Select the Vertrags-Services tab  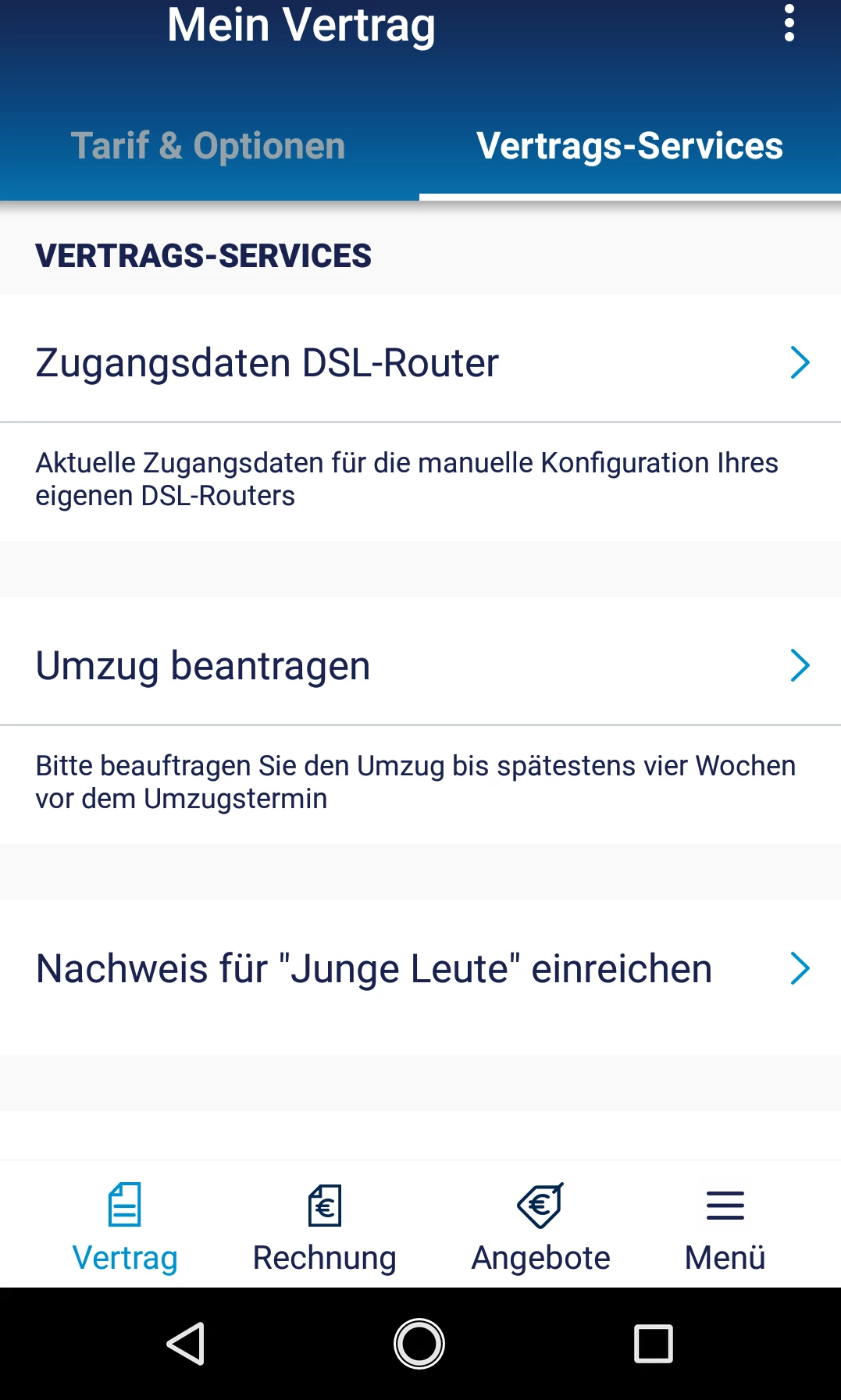coord(629,146)
